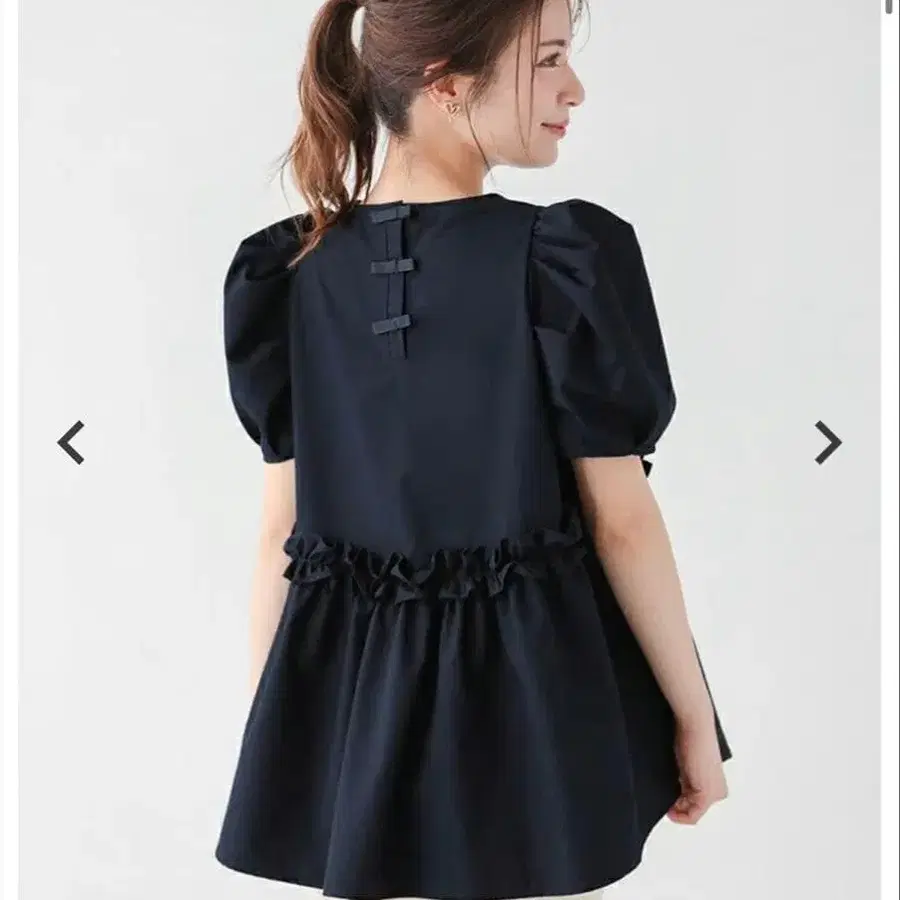This screenshot has height=900, width=900.
Task: Go to the previous product image
Action: pos(71,443)
